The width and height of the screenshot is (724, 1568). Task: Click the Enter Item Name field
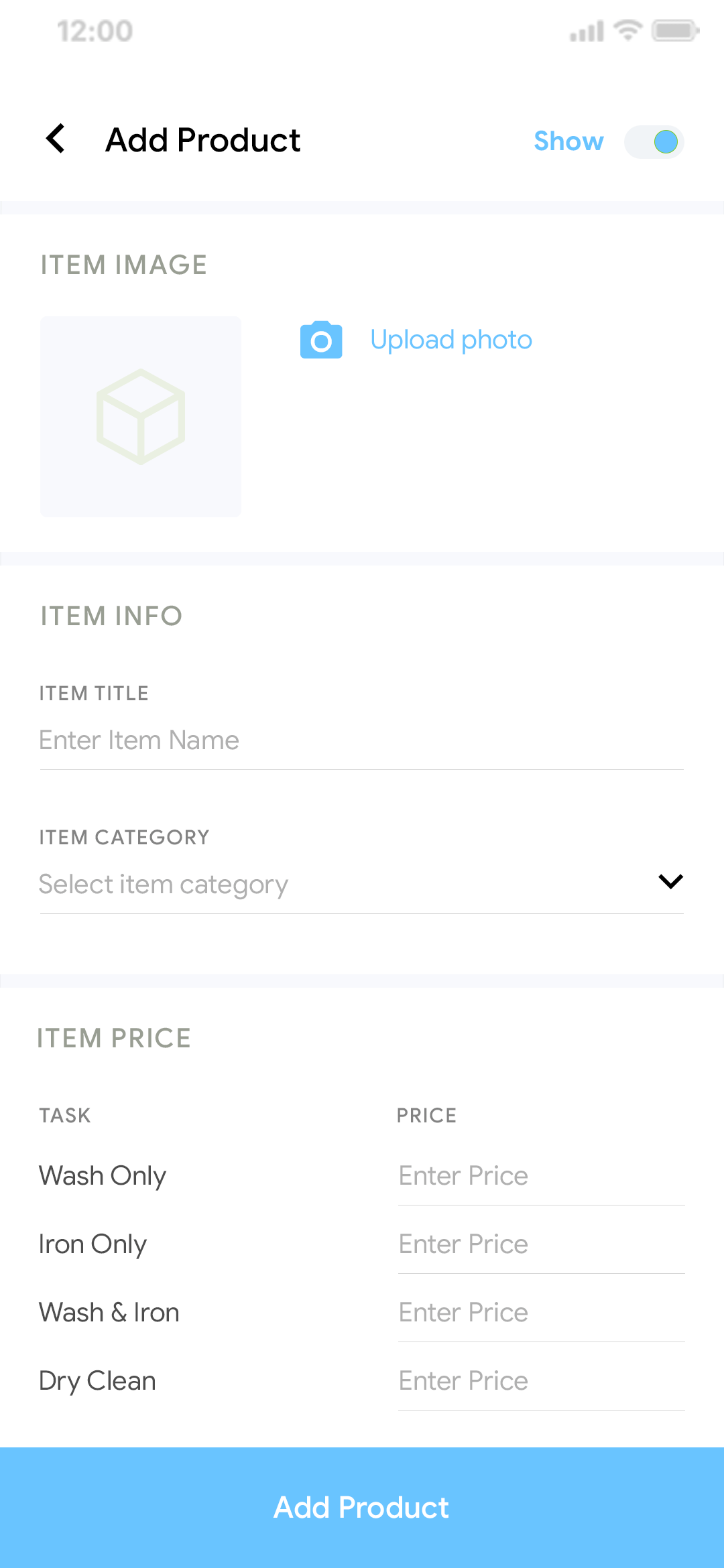point(268,740)
